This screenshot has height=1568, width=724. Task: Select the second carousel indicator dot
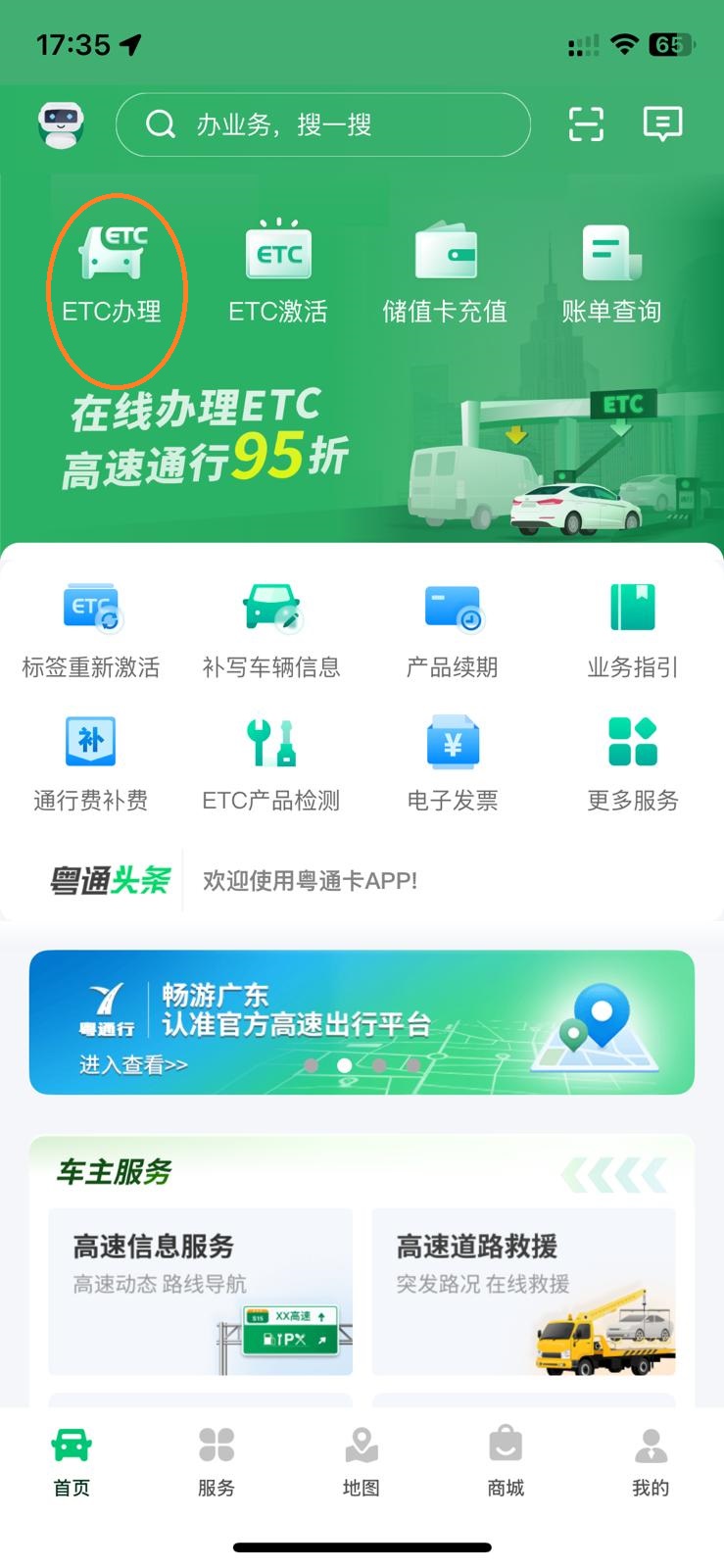tap(345, 1066)
